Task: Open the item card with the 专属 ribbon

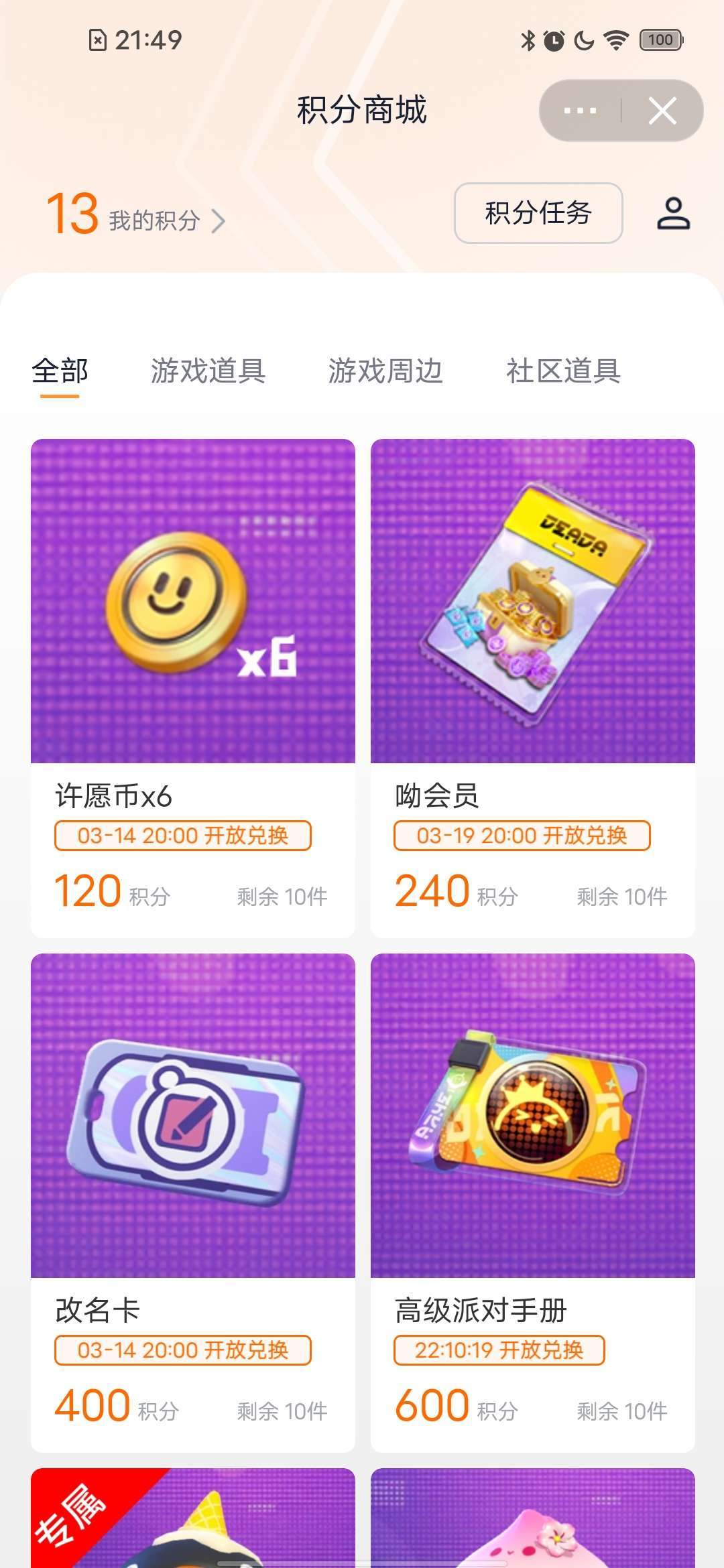Action: (193, 1521)
